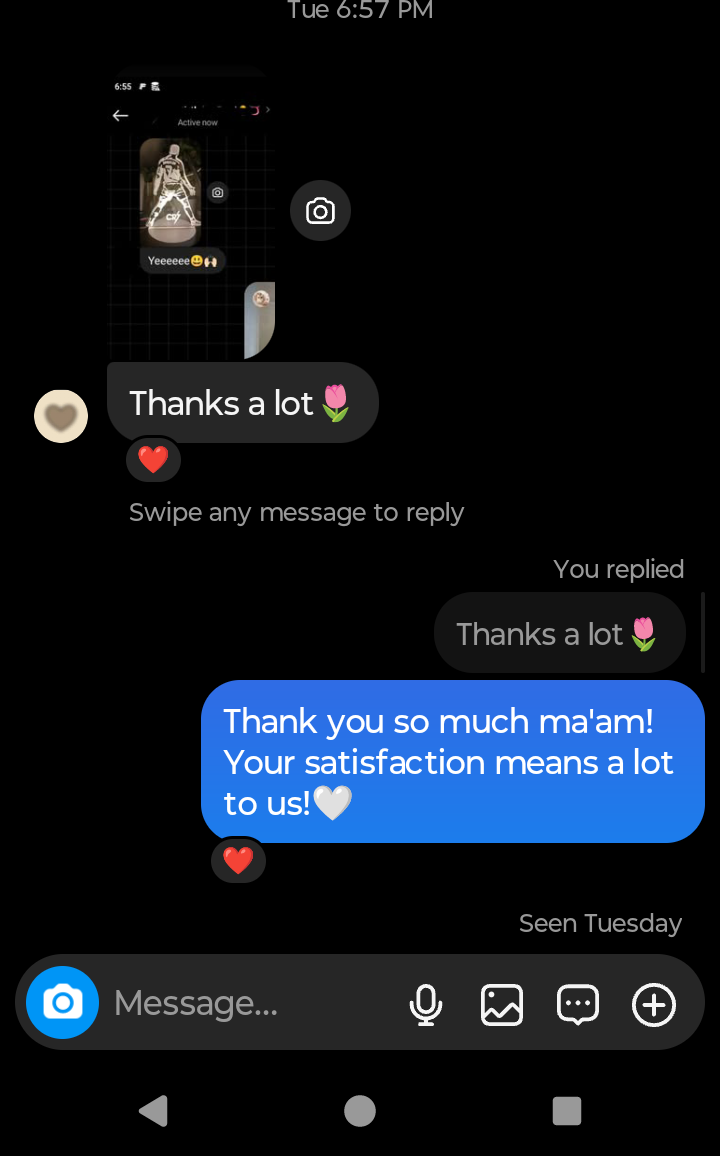Go back with the system back button
Image resolution: width=720 pixels, height=1156 pixels.
pos(153,1110)
